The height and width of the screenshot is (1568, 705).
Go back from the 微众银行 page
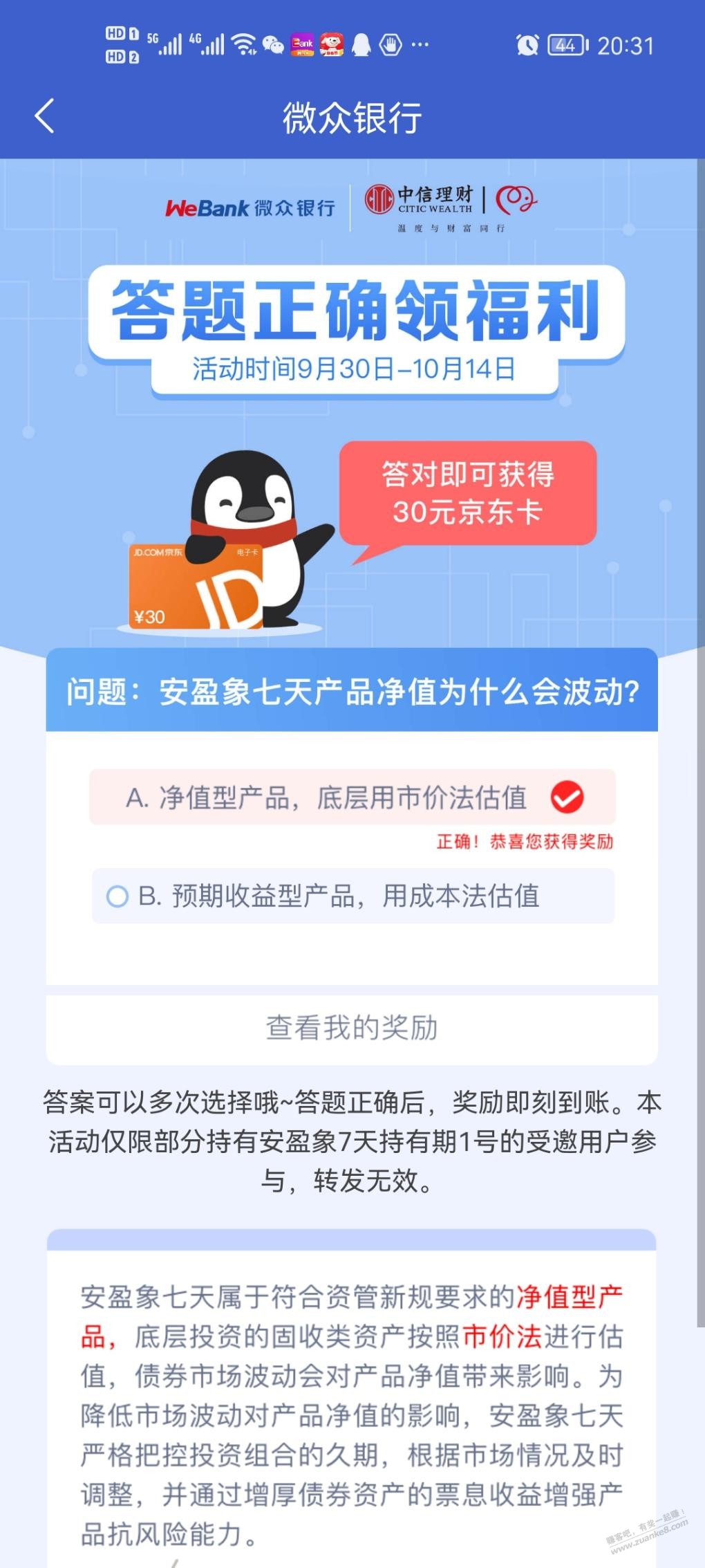tap(45, 116)
